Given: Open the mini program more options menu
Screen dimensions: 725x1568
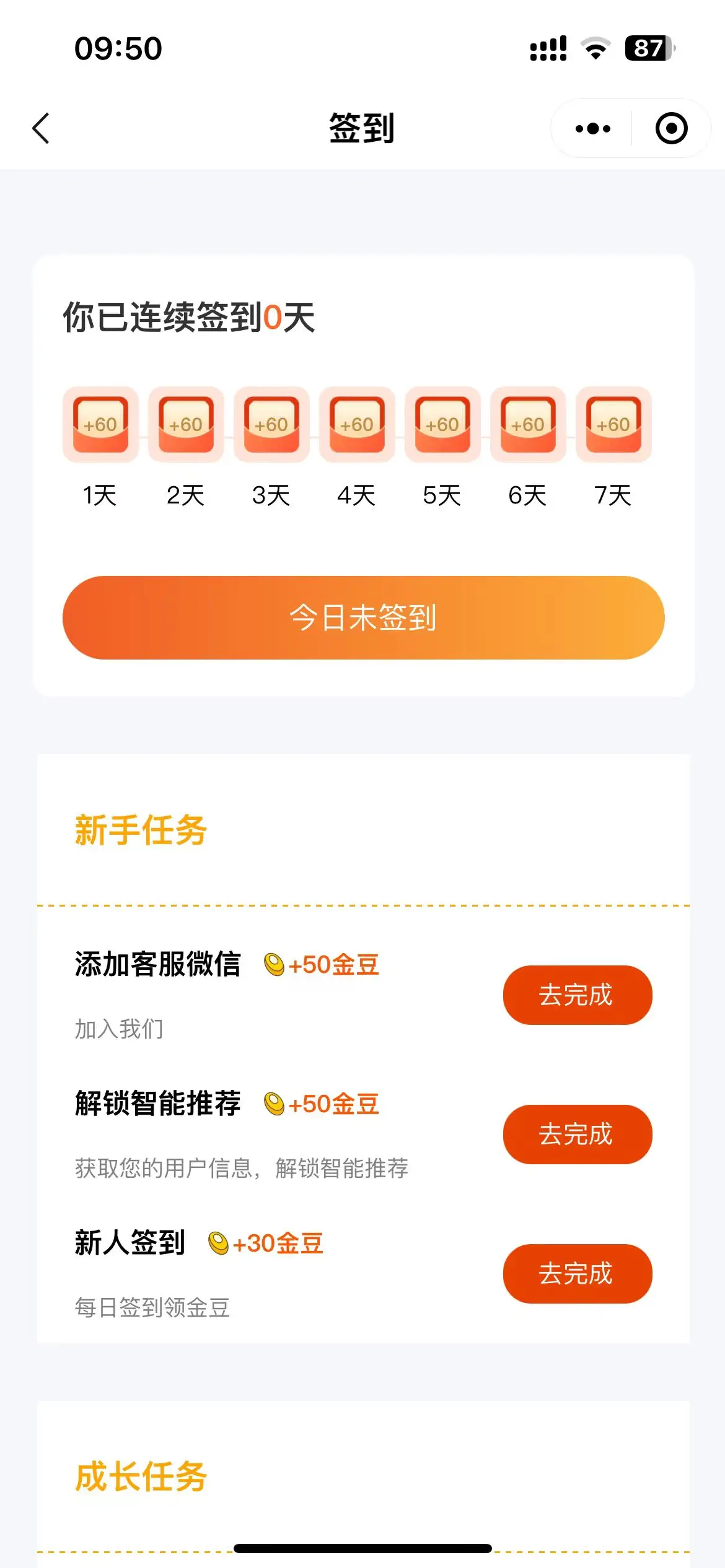Looking at the screenshot, I should click(x=592, y=129).
